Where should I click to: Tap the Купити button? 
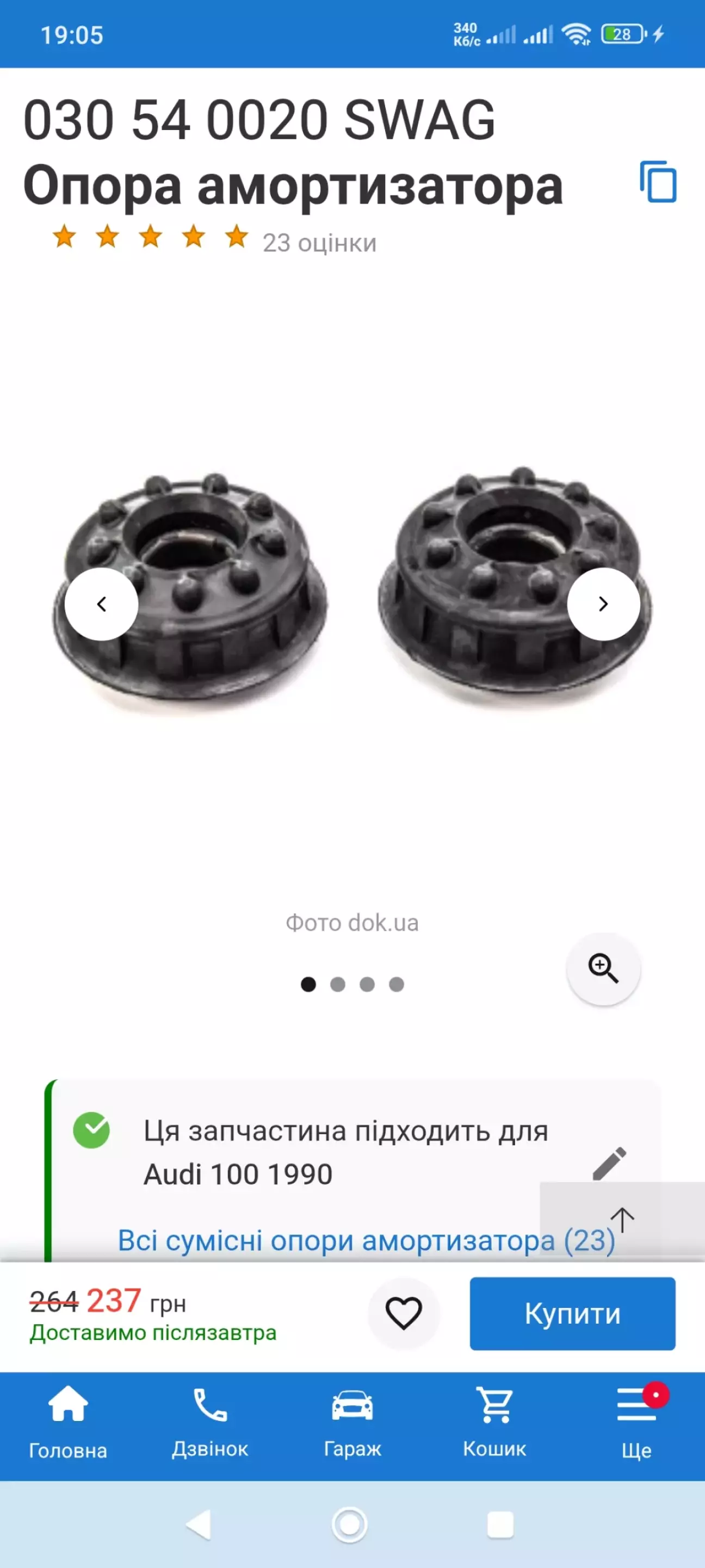(x=572, y=1313)
